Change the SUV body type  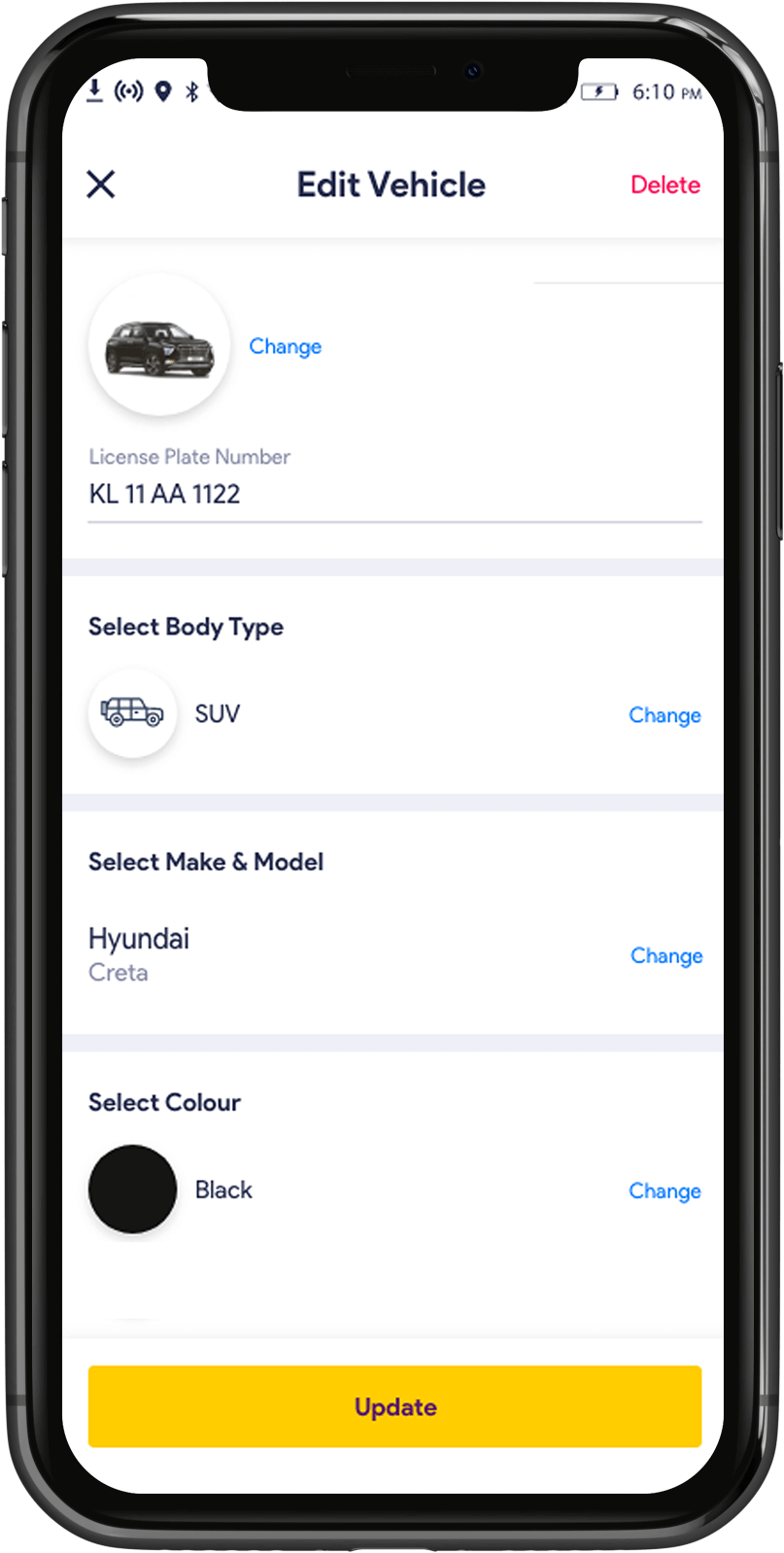(x=665, y=715)
